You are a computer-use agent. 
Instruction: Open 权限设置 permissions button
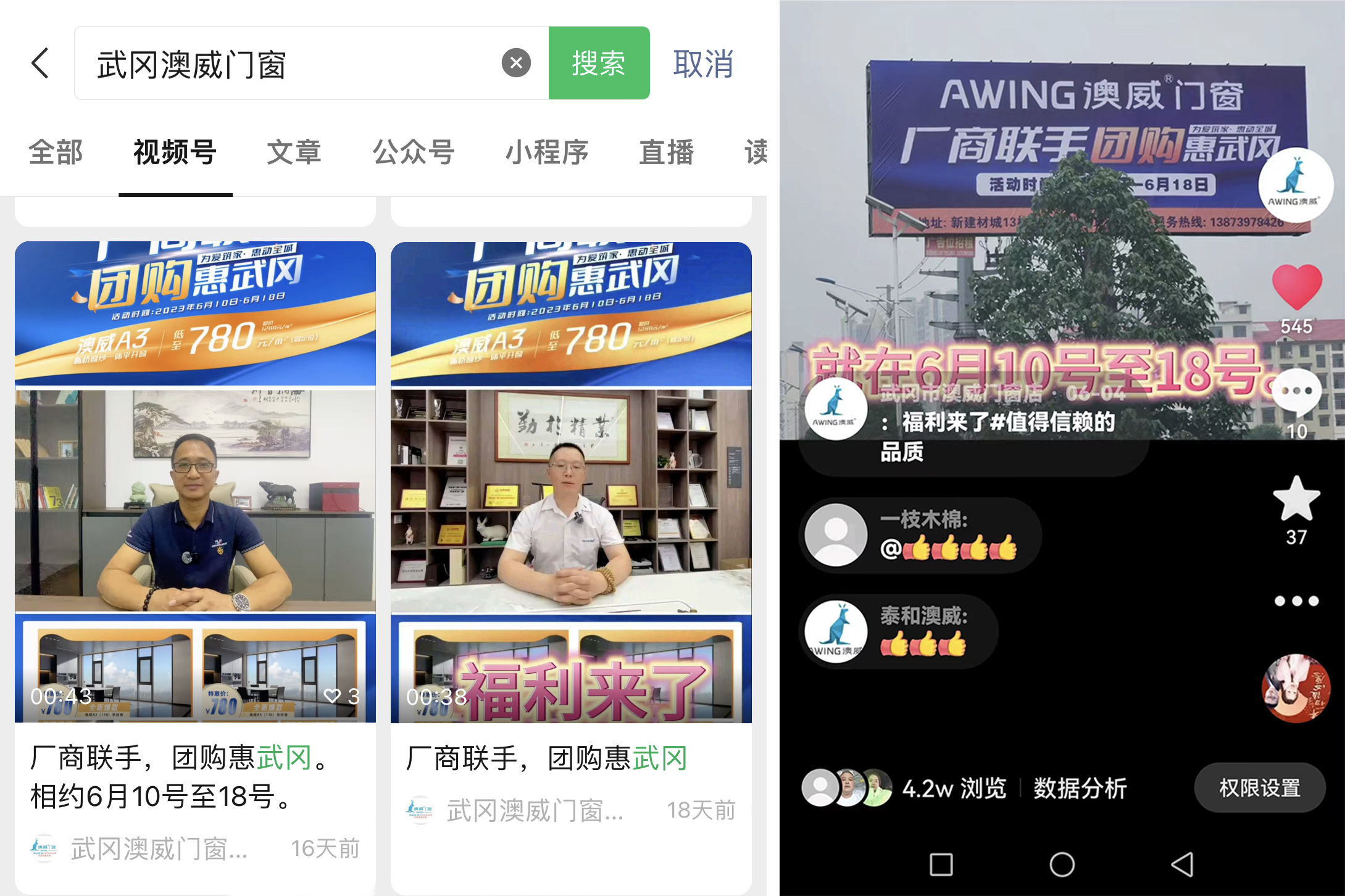[1259, 788]
